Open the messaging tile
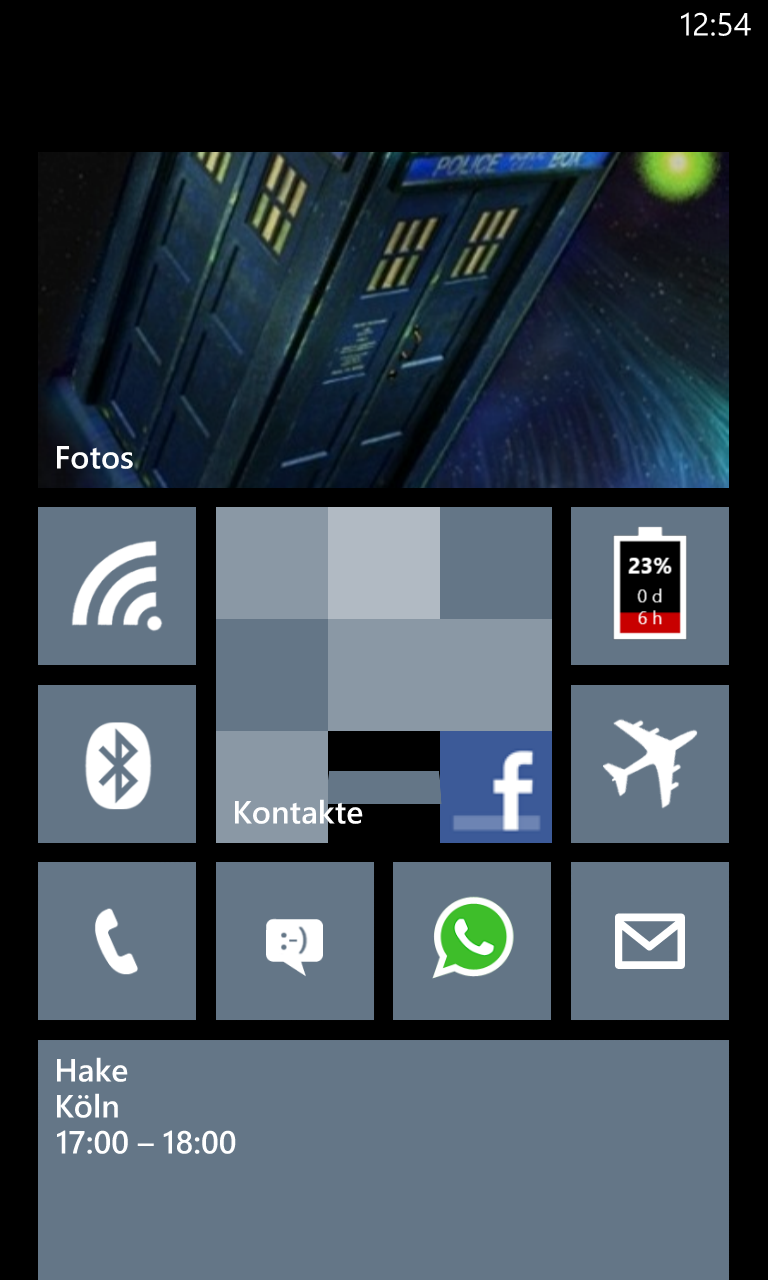 pos(295,941)
